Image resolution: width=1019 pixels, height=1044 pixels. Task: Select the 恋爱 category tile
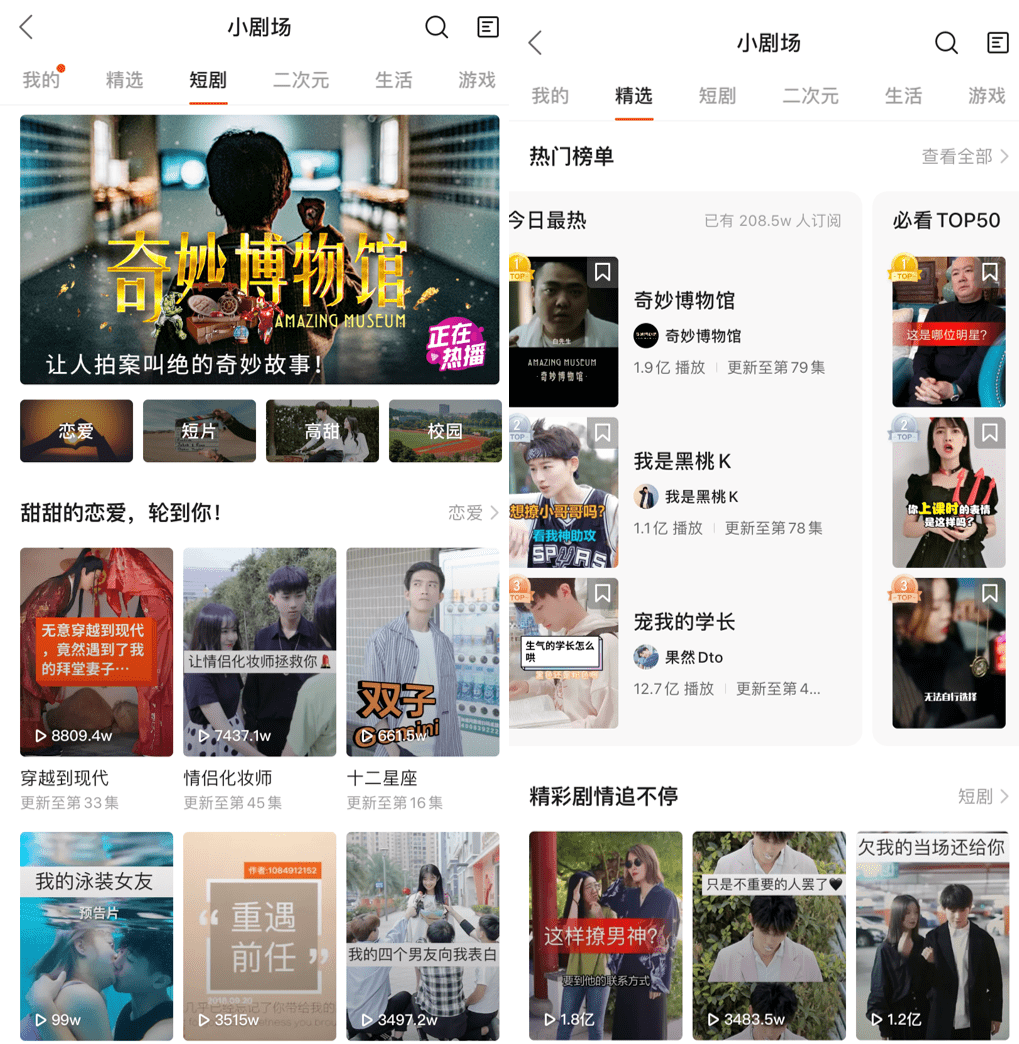(x=76, y=431)
